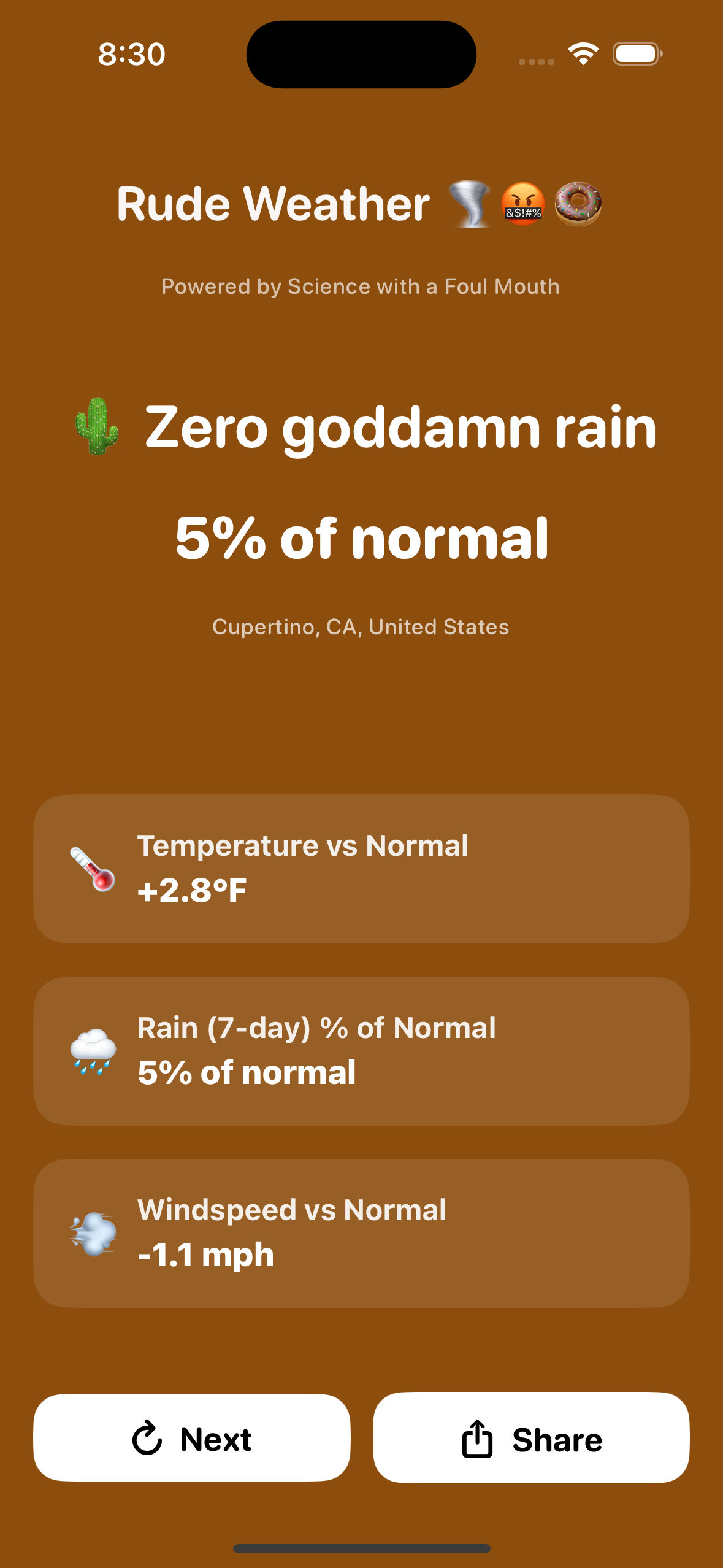723x1568 pixels.
Task: Tap Next for another weather insult
Action: tap(192, 1438)
